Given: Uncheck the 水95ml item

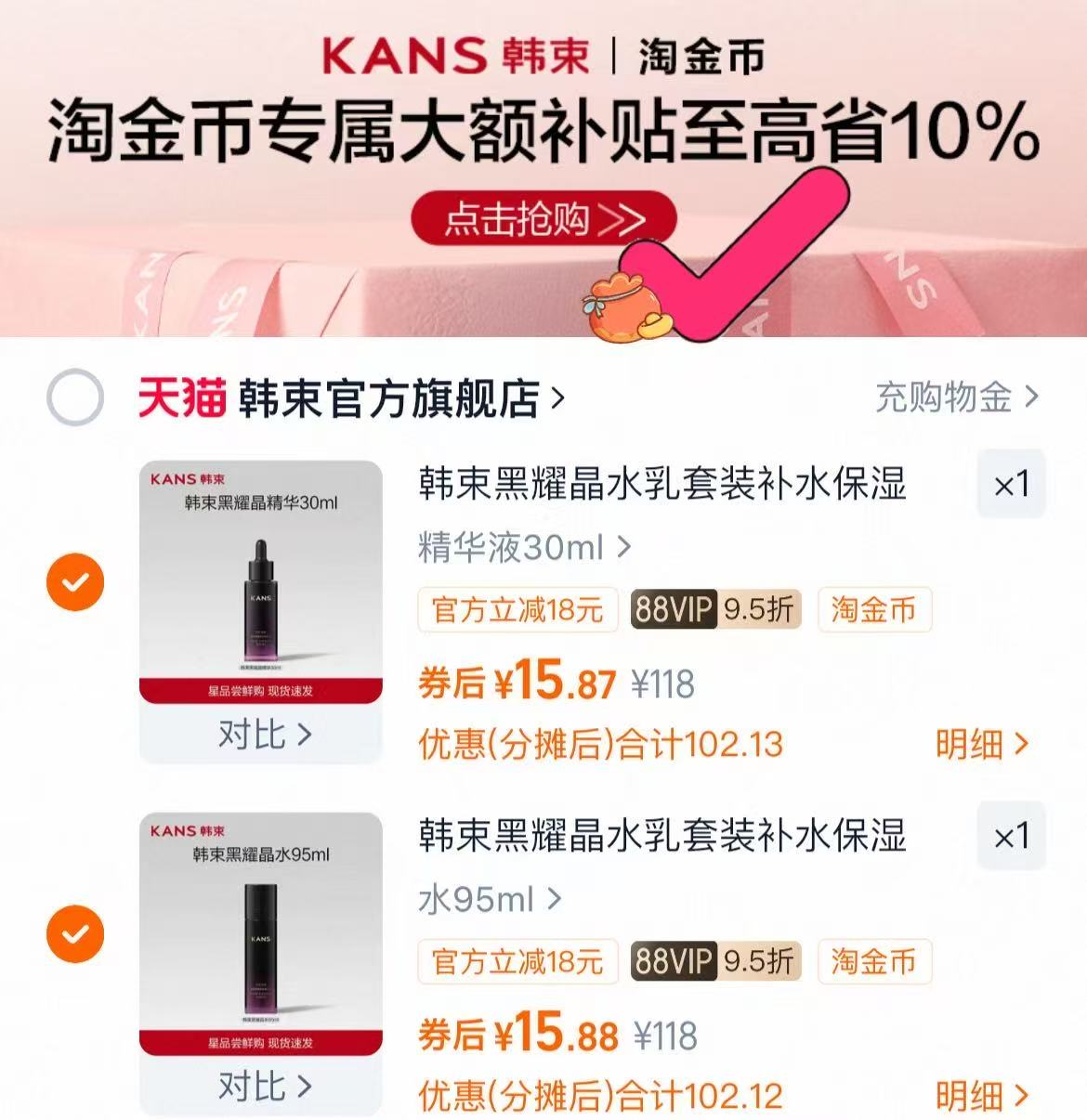Looking at the screenshot, I should [74, 933].
